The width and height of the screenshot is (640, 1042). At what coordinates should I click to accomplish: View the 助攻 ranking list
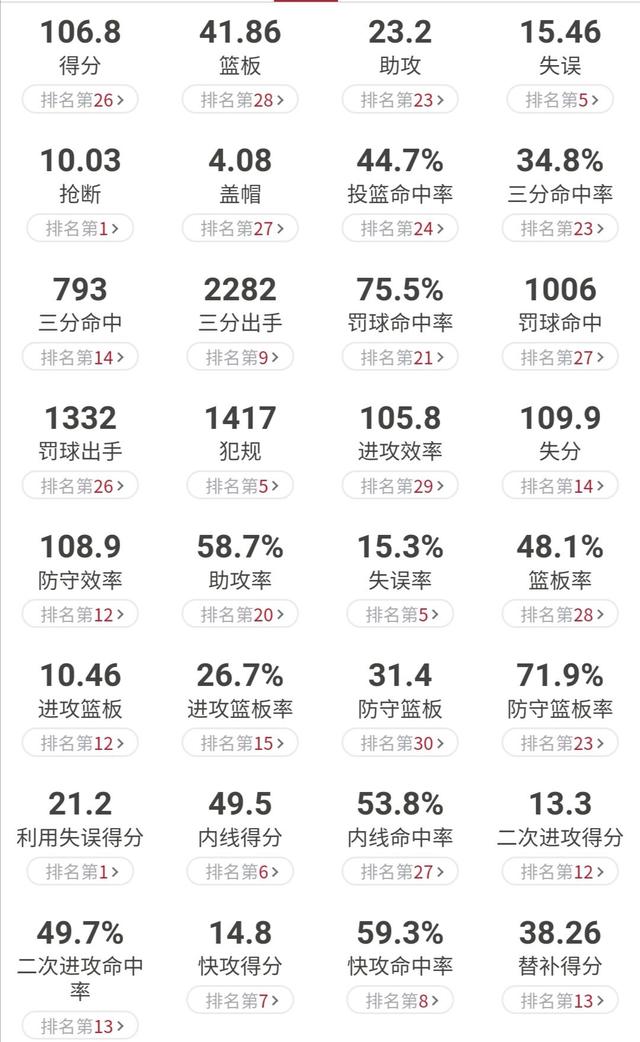(x=400, y=100)
